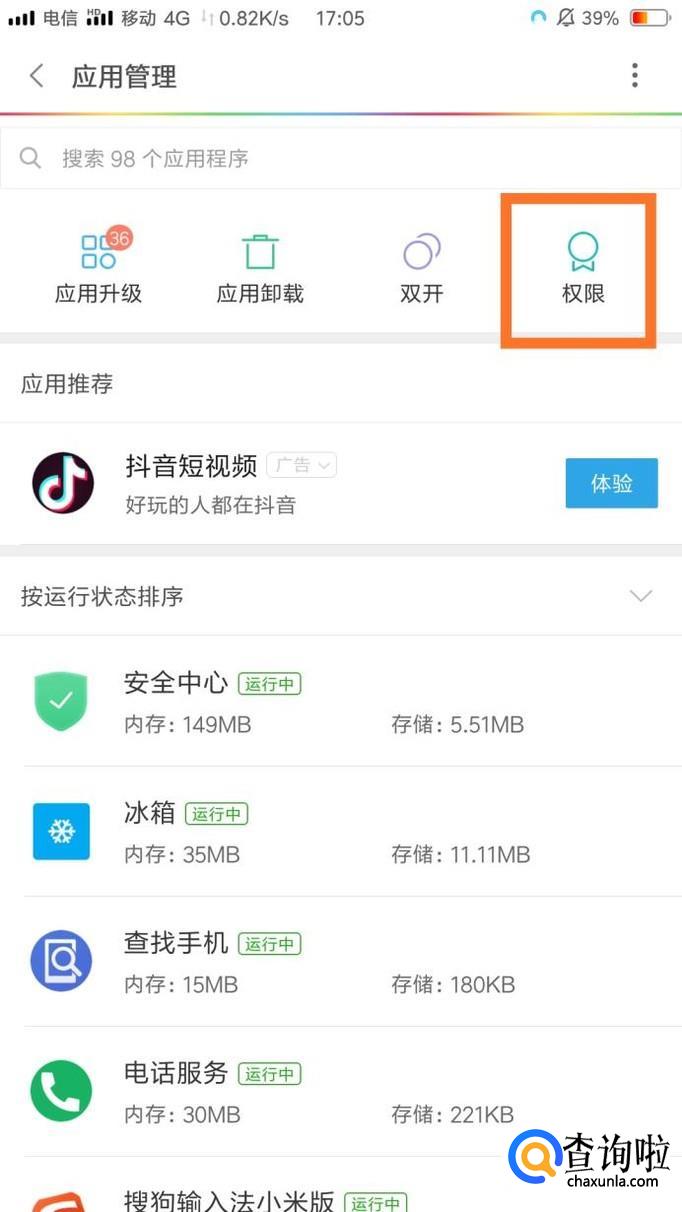
Task: Tap the search box for 98 apps
Action: click(340, 158)
